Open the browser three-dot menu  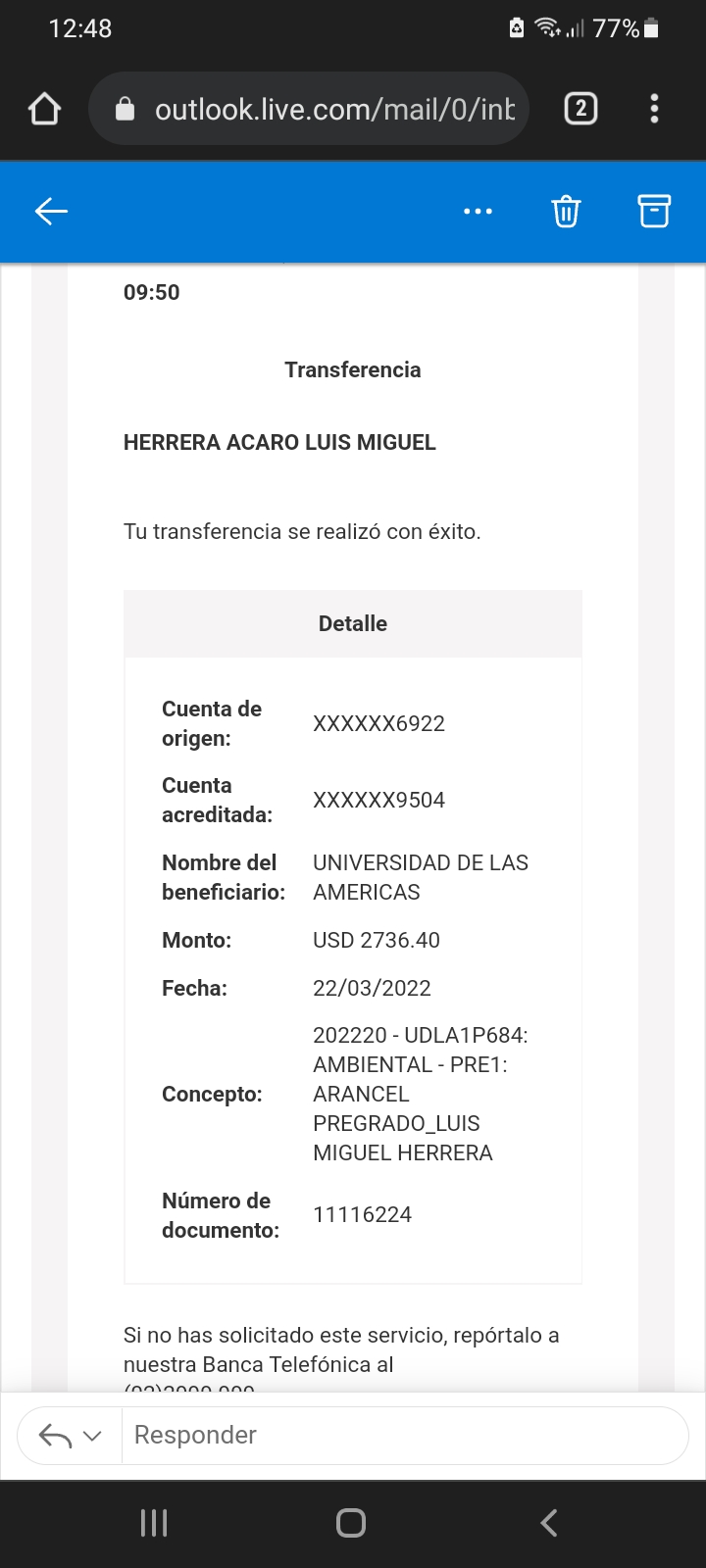654,109
